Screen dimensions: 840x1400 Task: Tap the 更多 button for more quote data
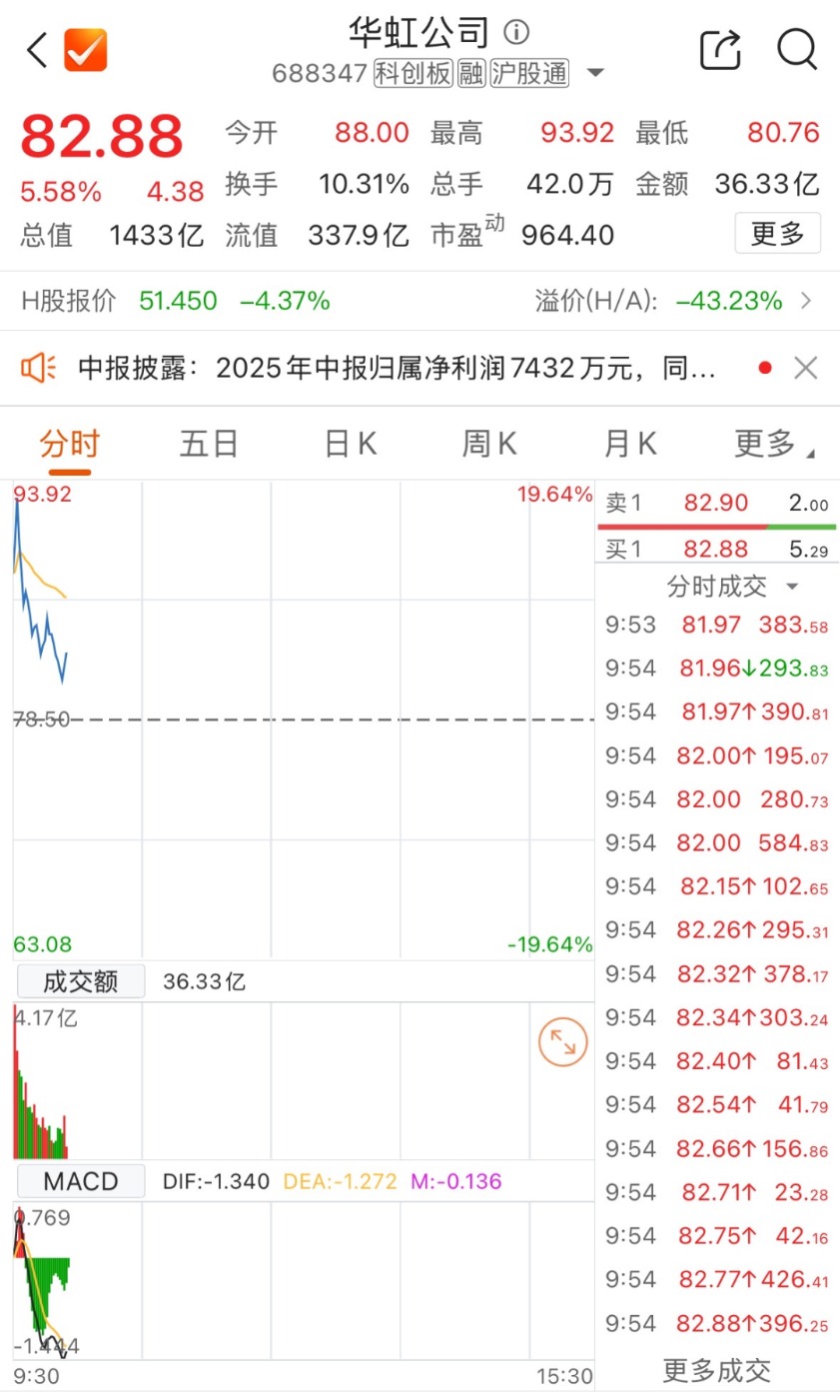(x=777, y=233)
